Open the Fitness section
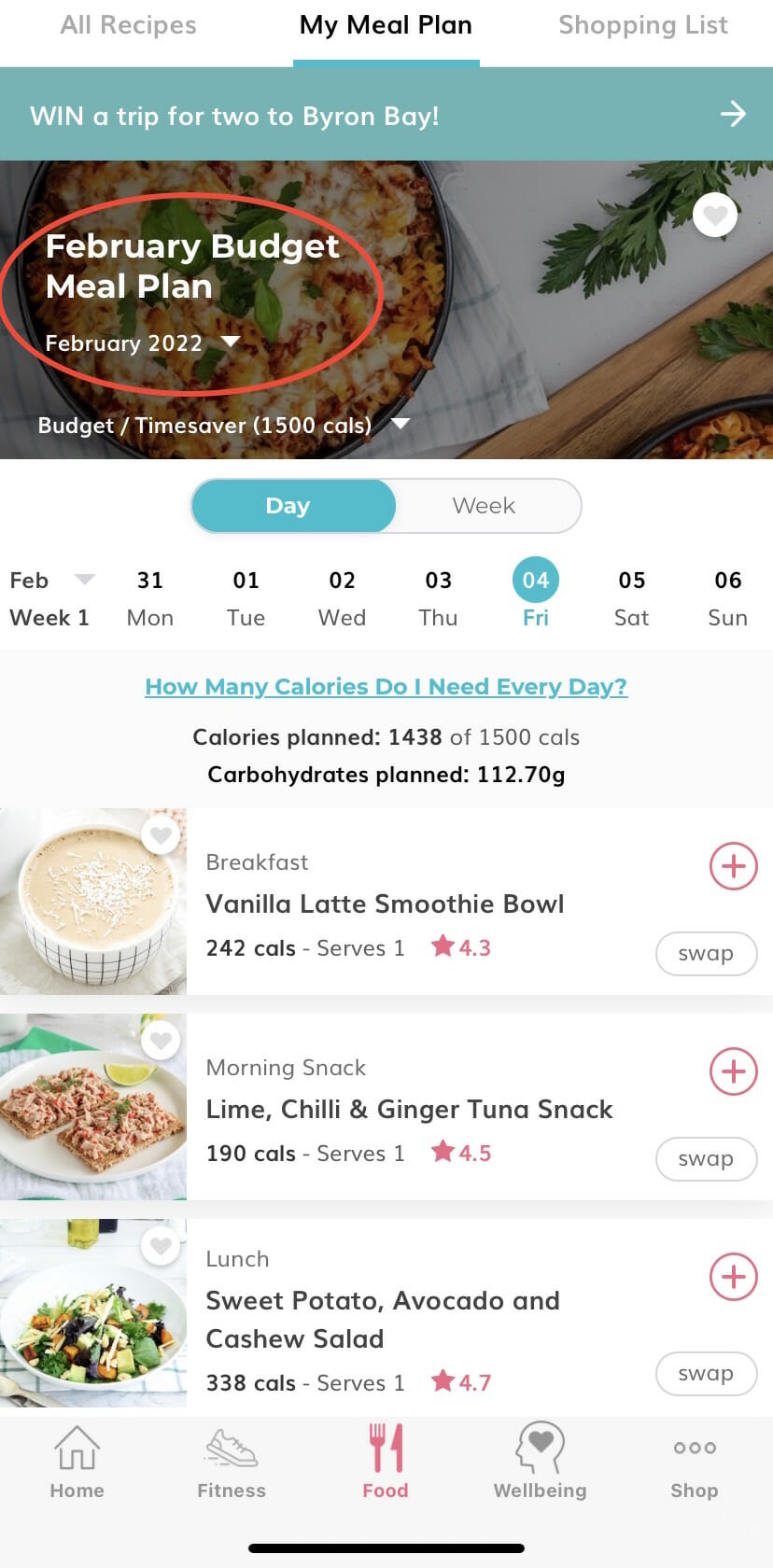This screenshot has height=1568, width=773. [232, 1462]
